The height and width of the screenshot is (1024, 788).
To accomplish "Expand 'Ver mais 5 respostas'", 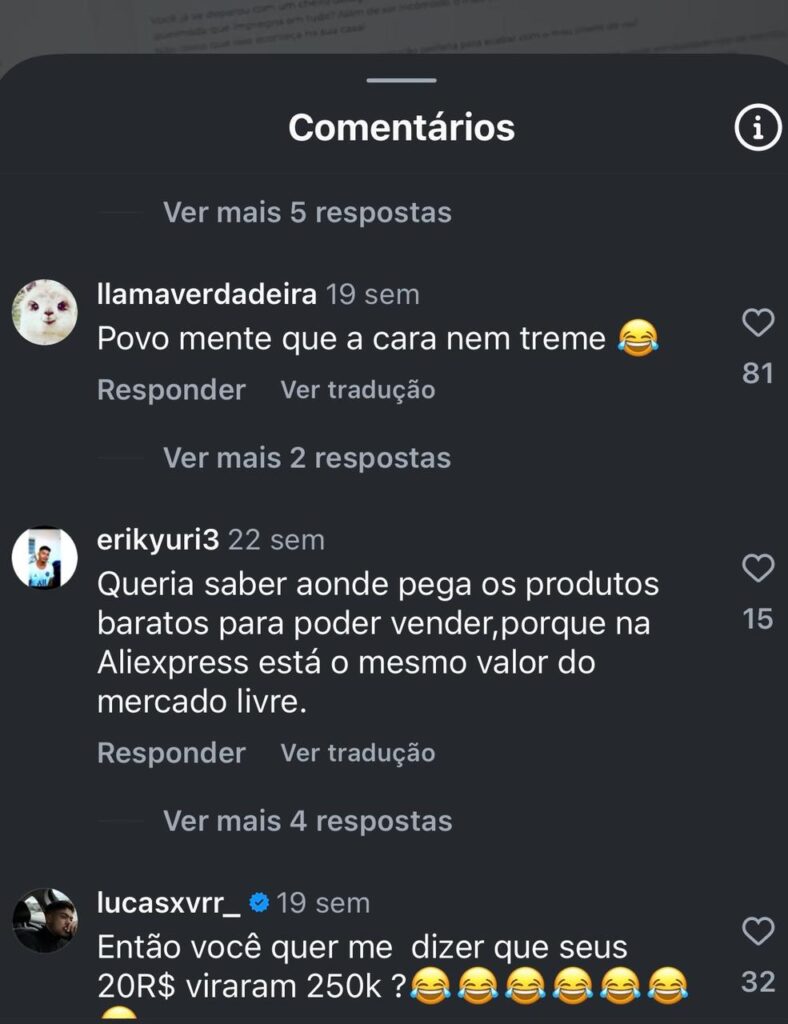I will point(307,212).
